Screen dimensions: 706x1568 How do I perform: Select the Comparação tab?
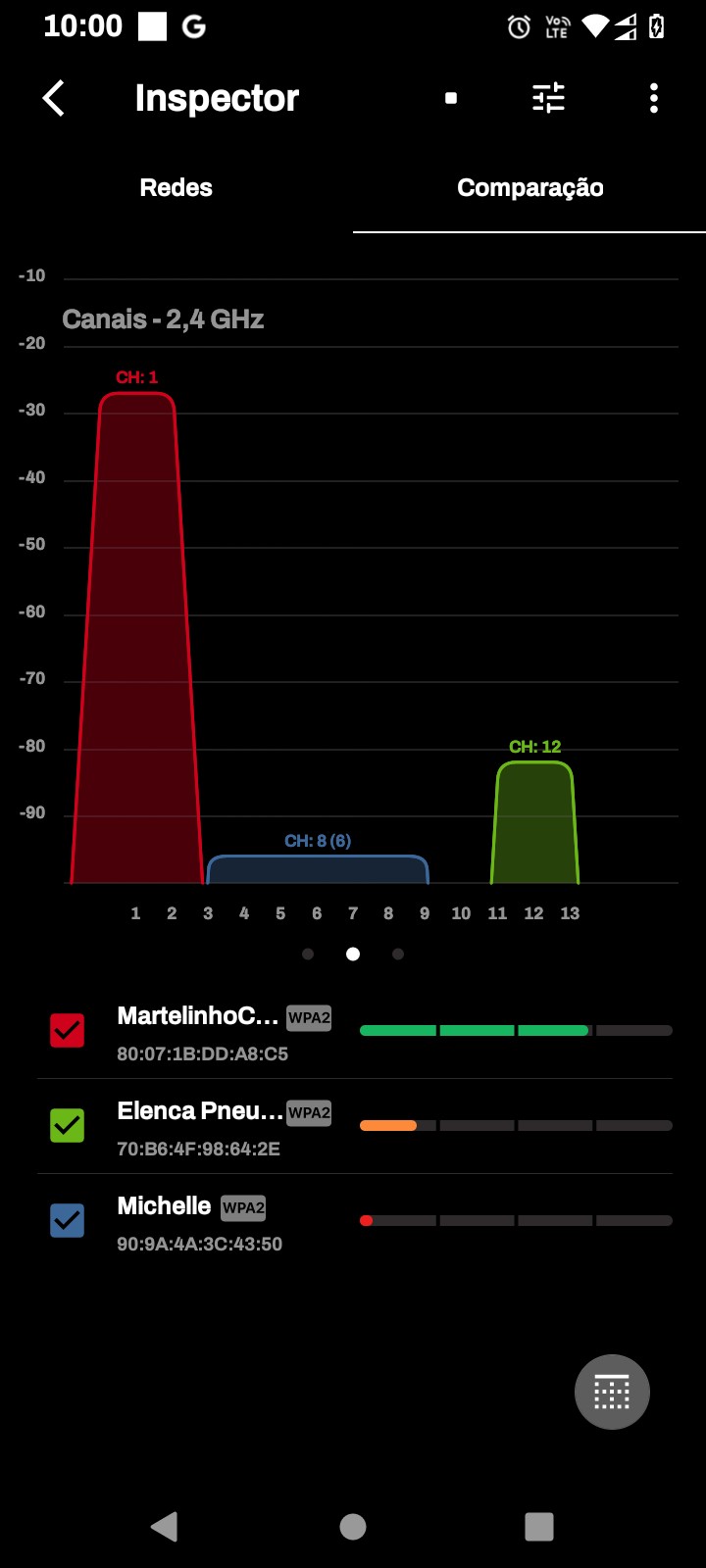coord(529,188)
